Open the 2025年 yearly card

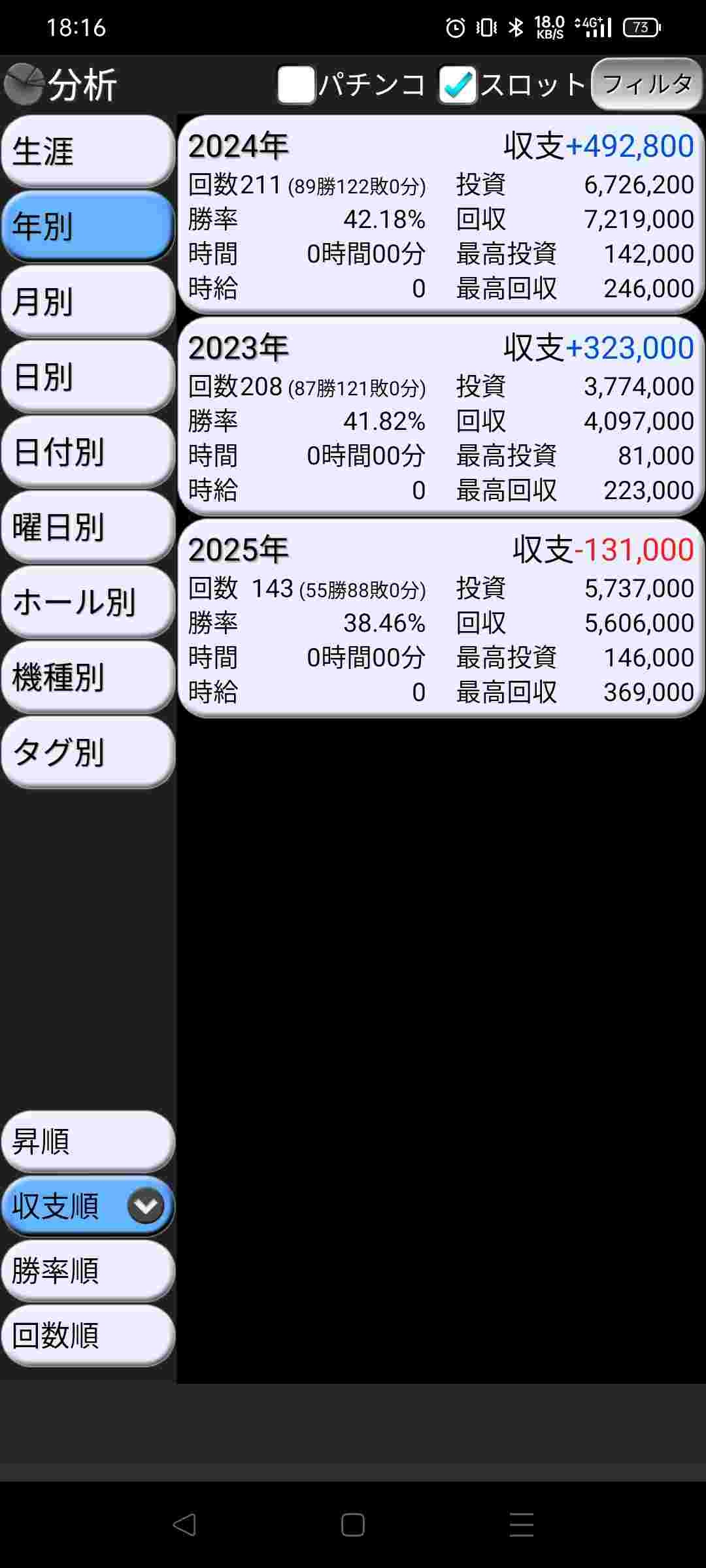441,619
